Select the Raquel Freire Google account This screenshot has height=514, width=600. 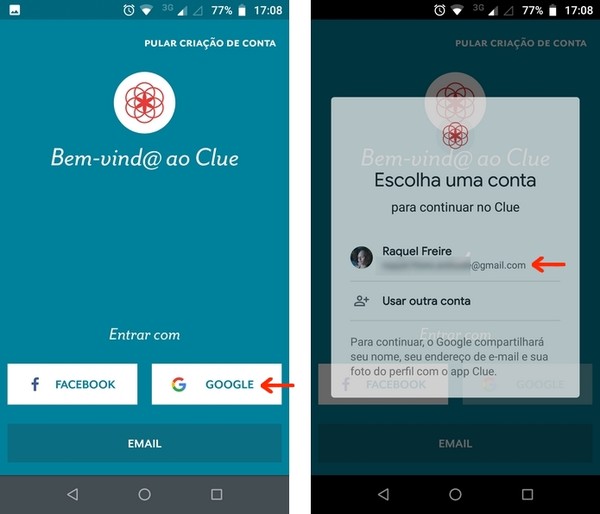click(440, 258)
